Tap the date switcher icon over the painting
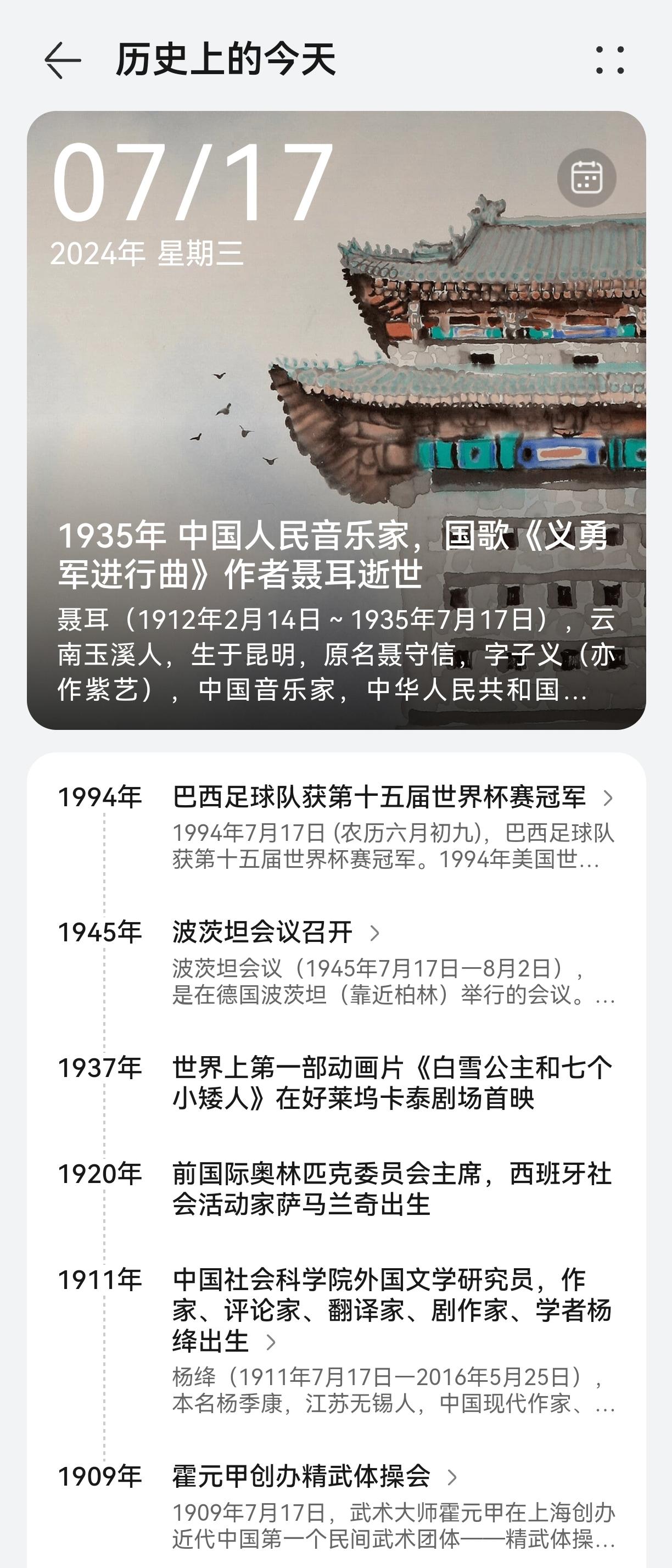The image size is (672, 1568). pyautogui.click(x=586, y=177)
